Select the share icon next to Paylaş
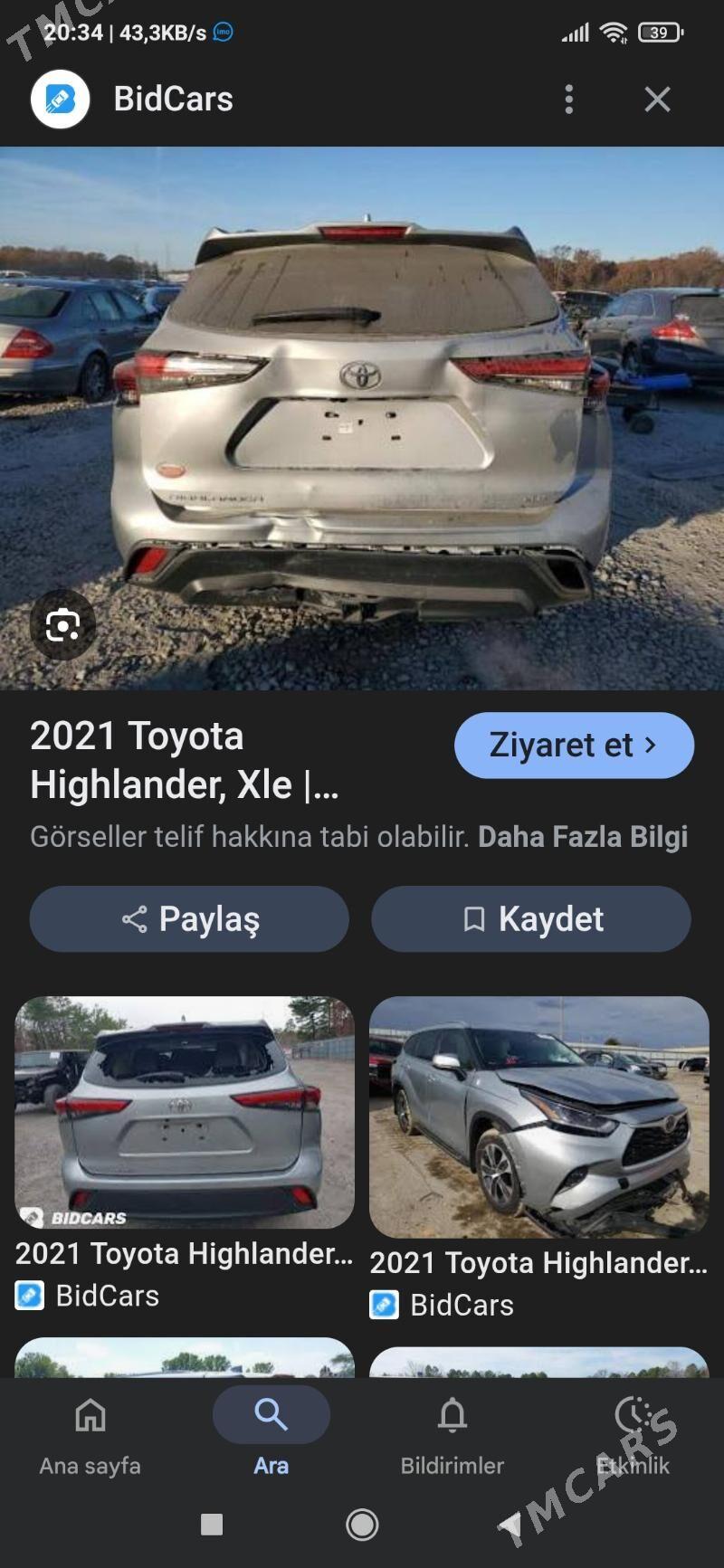This screenshot has height=1568, width=724. tap(135, 918)
